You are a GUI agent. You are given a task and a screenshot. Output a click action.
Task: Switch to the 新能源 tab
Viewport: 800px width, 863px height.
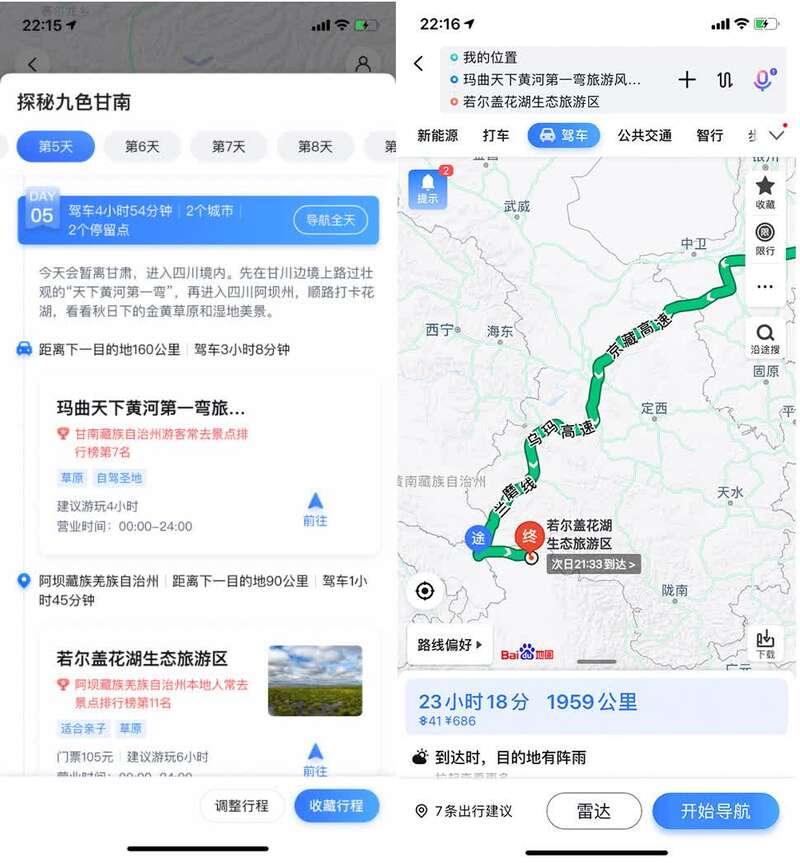pyautogui.click(x=438, y=135)
